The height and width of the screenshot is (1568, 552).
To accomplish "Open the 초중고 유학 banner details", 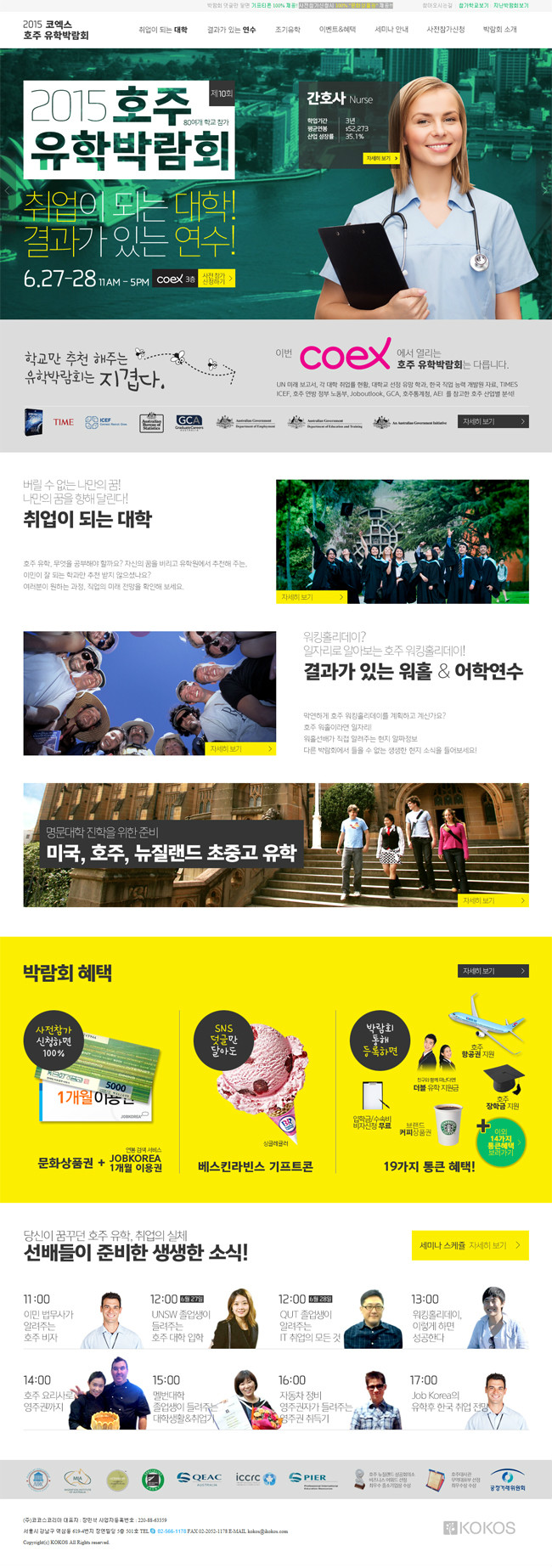I will (493, 900).
